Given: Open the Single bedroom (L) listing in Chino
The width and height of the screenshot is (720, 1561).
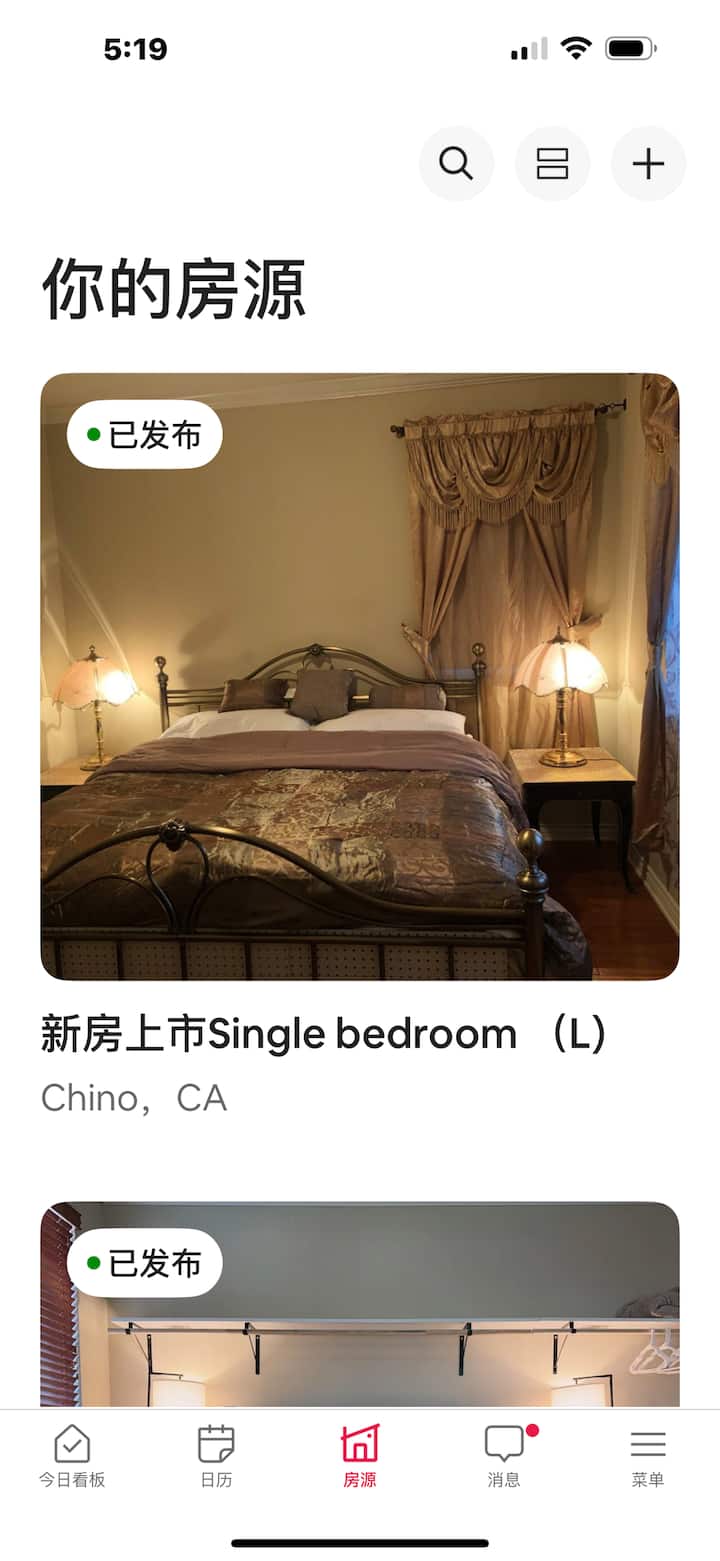Looking at the screenshot, I should [x=360, y=676].
